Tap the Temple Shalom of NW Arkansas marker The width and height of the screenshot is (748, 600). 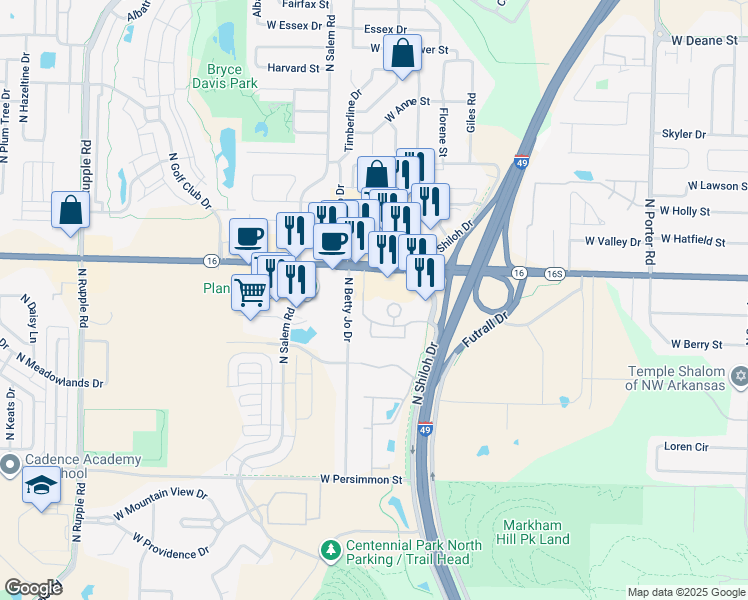[x=739, y=376]
